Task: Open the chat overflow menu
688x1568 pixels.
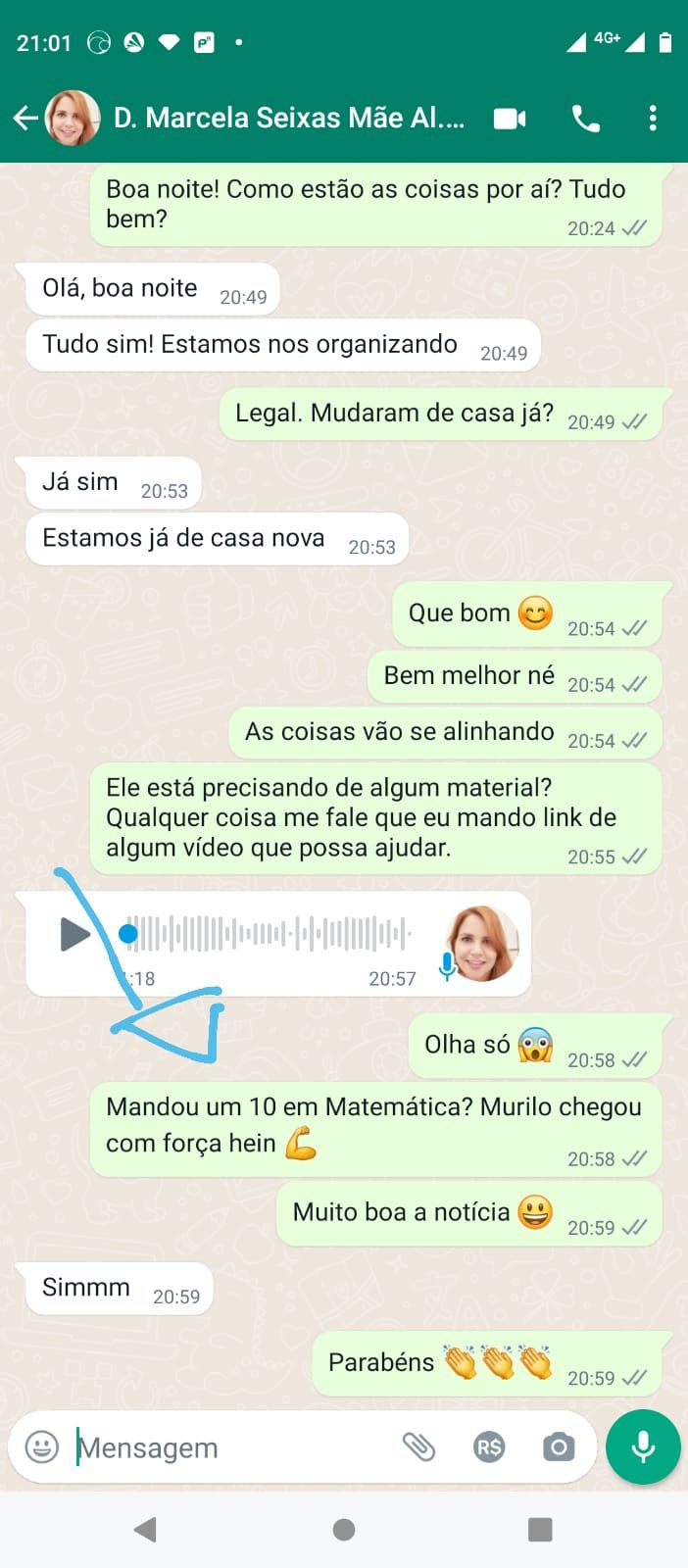Action: (x=653, y=119)
